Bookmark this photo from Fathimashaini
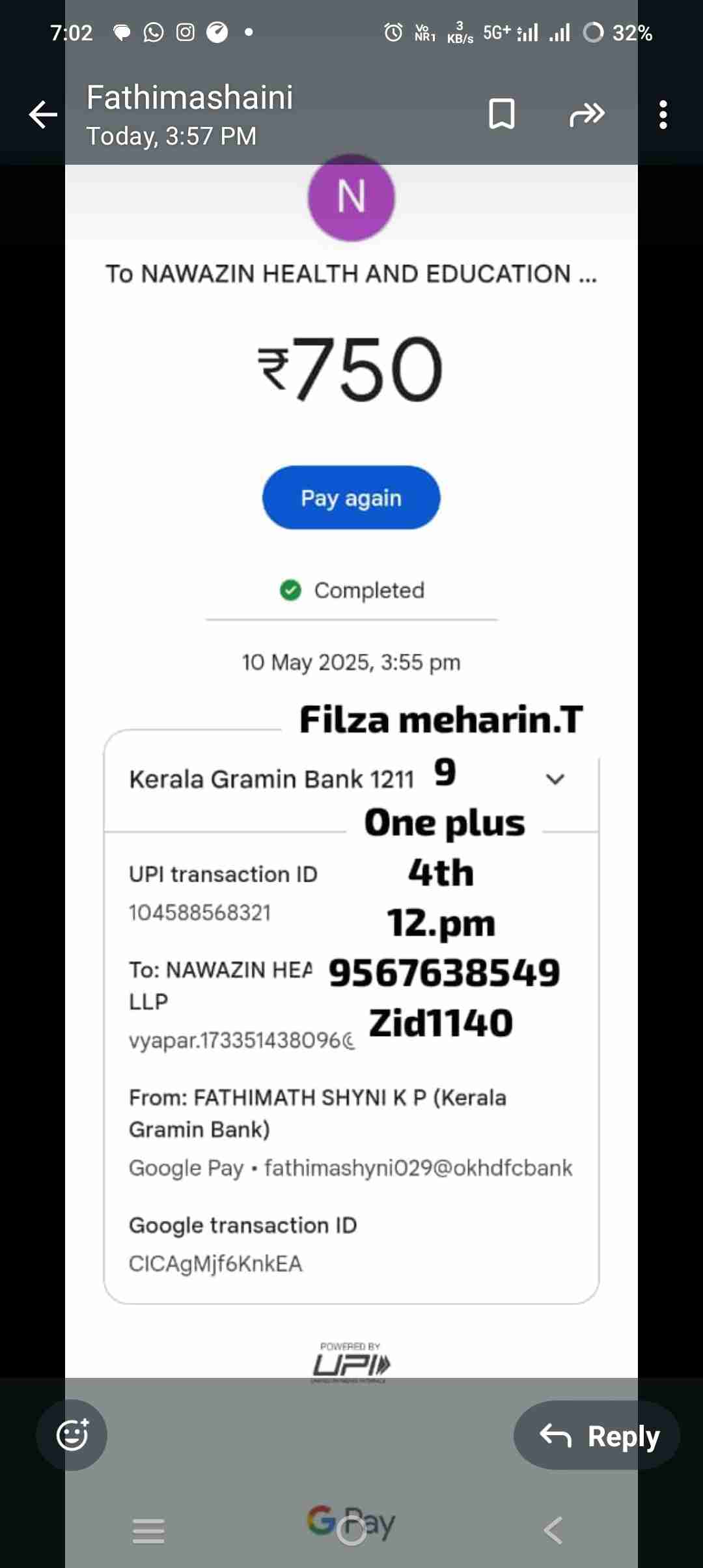The height and width of the screenshot is (1568, 703). (x=501, y=115)
